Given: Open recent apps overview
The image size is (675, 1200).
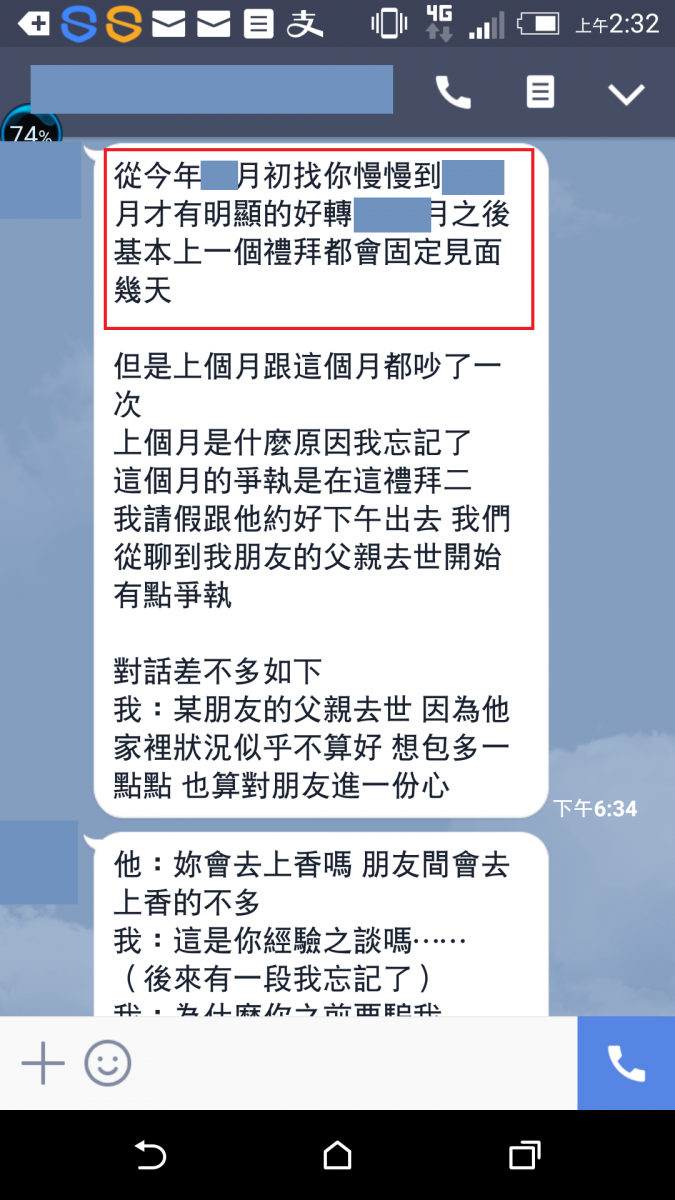Looking at the screenshot, I should 524,1156.
